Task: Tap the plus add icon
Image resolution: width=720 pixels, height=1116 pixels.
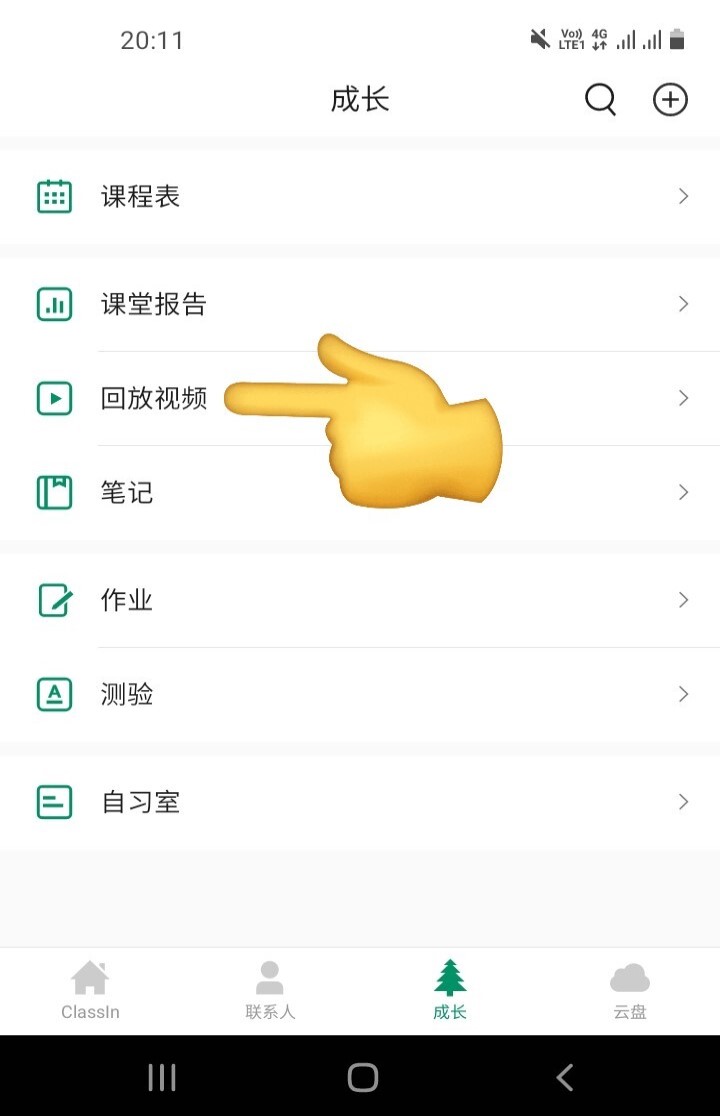Action: click(670, 100)
